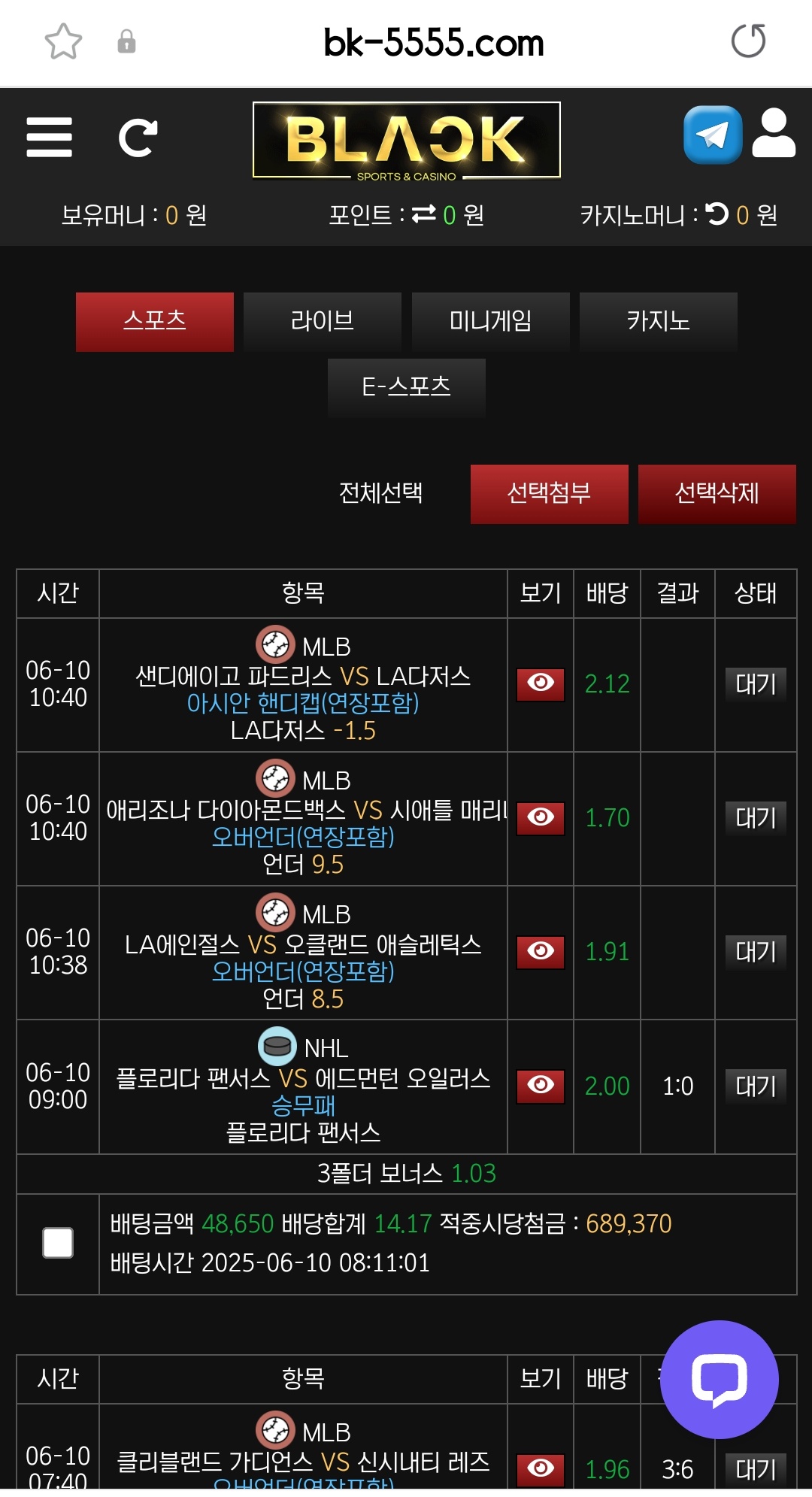View the 플로리다 팬서스 match details
Screen dimensions: 812x1497
tap(541, 1086)
